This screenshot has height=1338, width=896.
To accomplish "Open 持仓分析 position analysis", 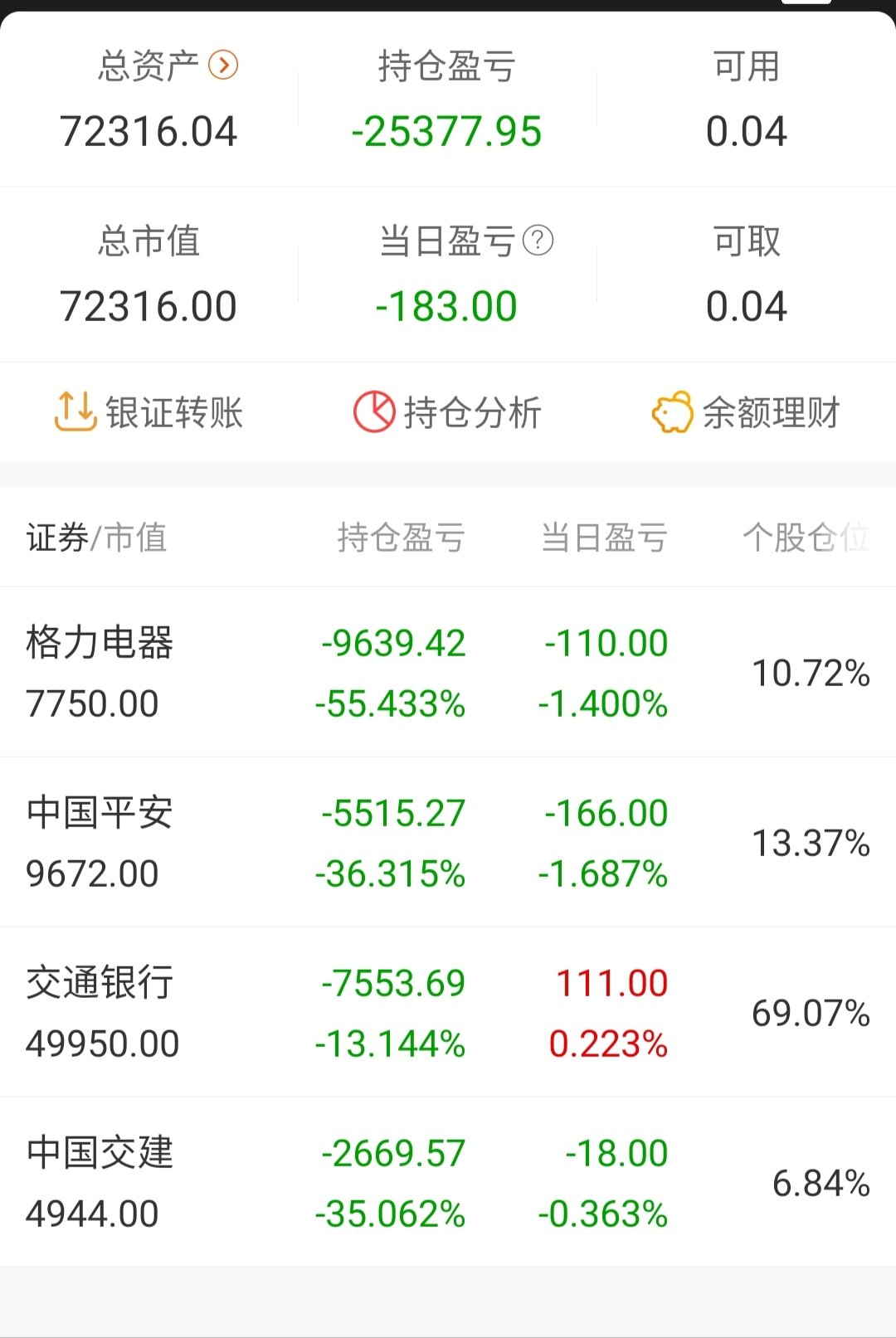I will point(448,412).
